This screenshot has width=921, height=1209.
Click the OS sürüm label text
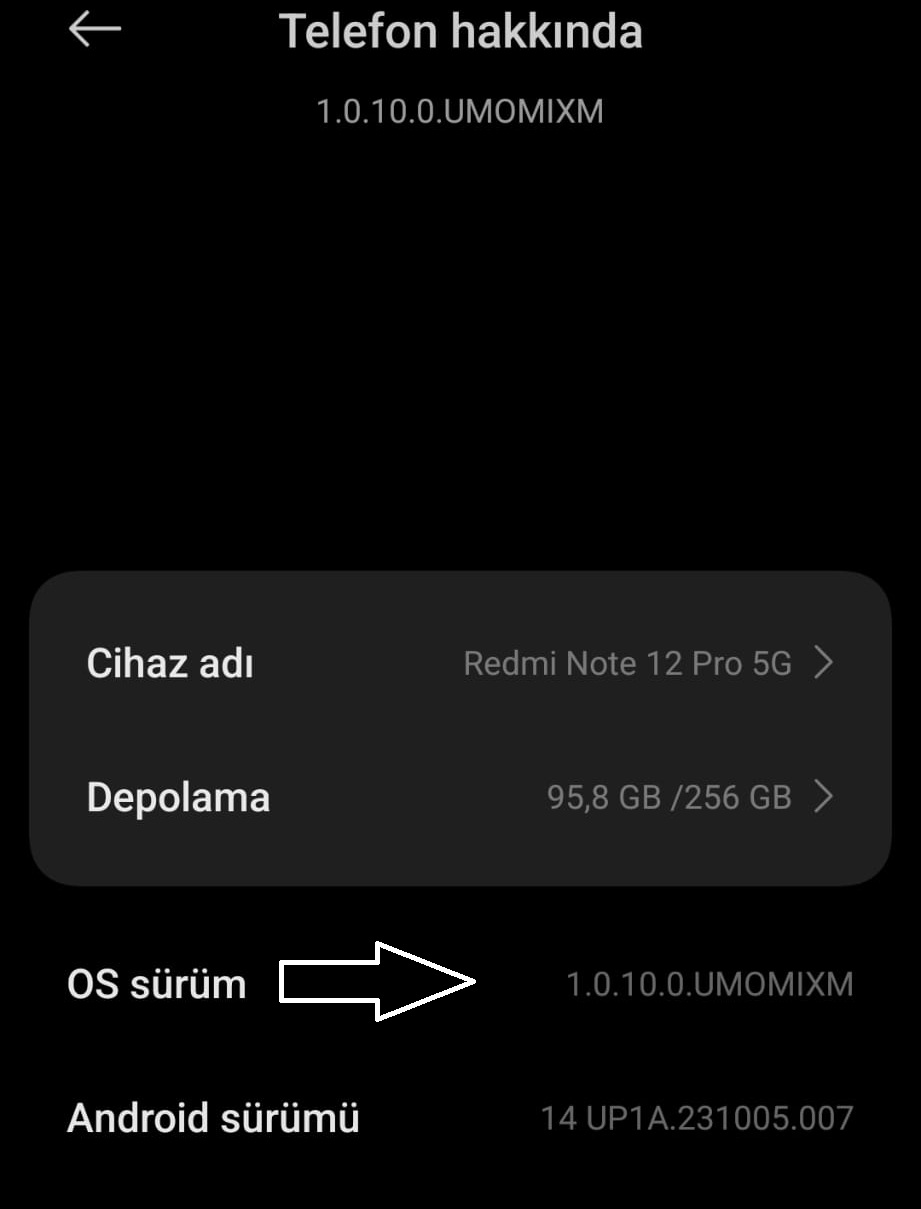[x=156, y=984]
